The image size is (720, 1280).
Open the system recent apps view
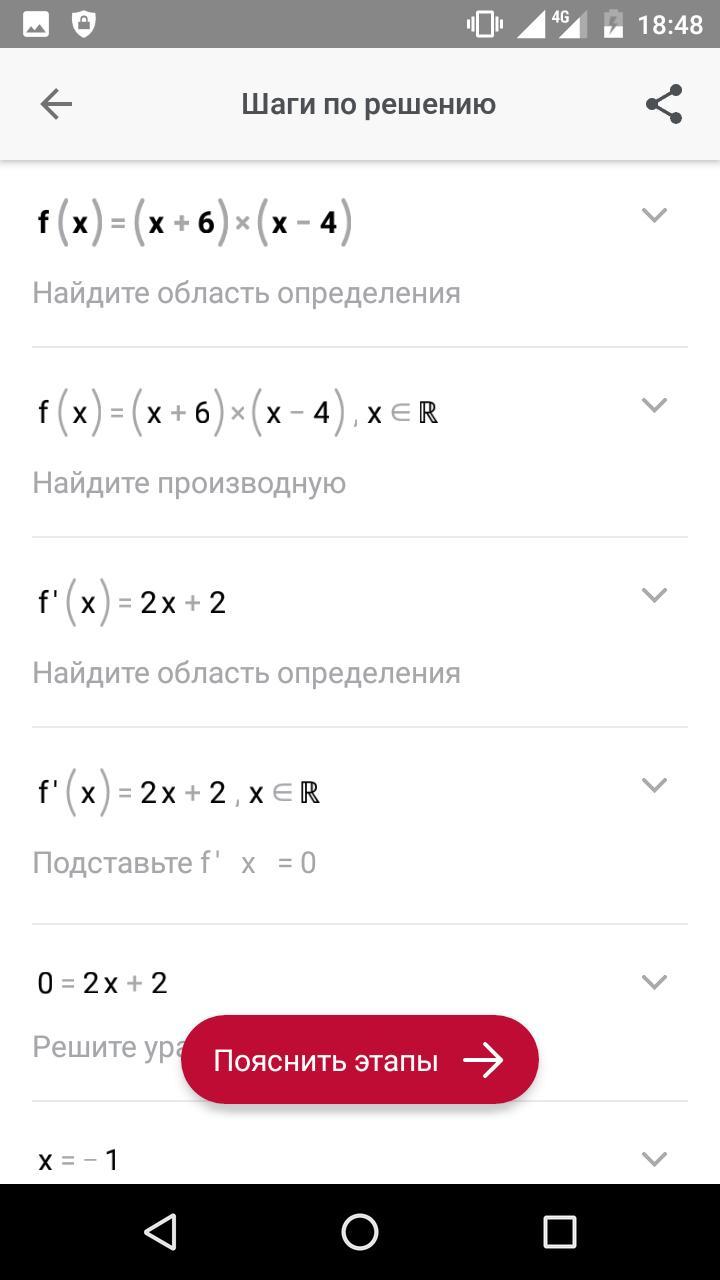click(560, 1232)
